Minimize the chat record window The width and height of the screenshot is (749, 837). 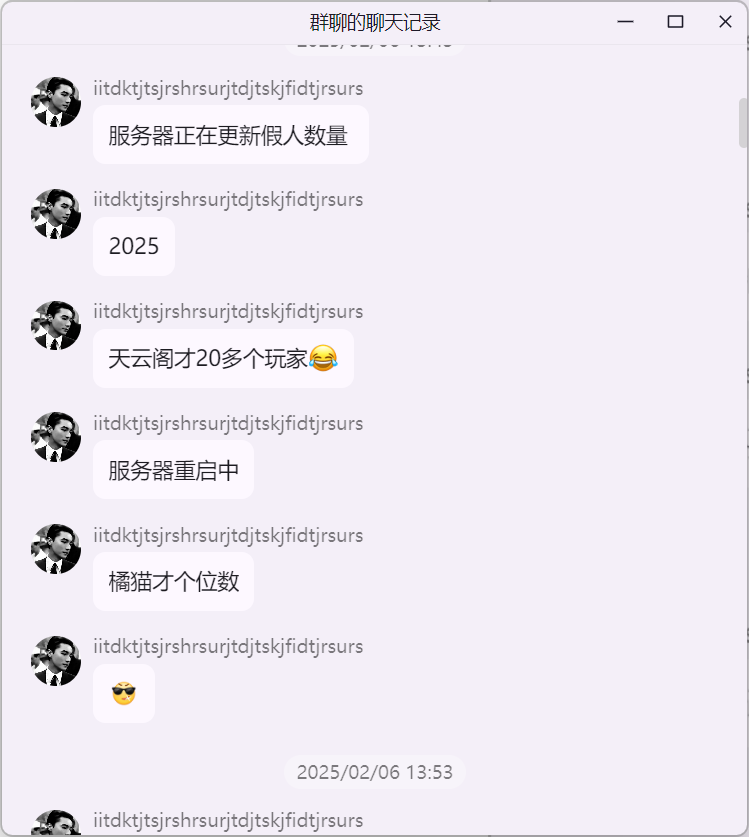(x=626, y=22)
